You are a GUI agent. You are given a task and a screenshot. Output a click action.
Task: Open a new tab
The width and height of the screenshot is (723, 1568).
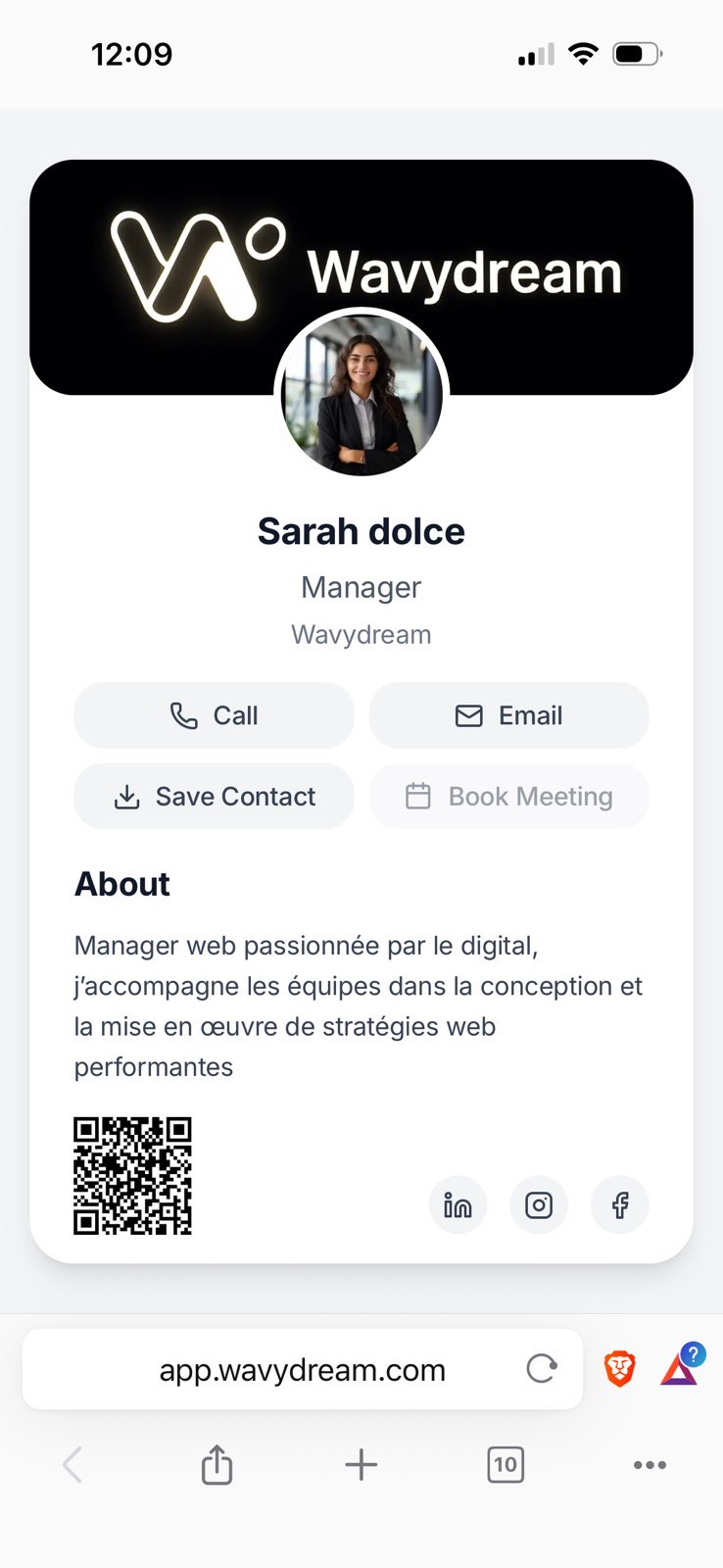pos(361,1465)
